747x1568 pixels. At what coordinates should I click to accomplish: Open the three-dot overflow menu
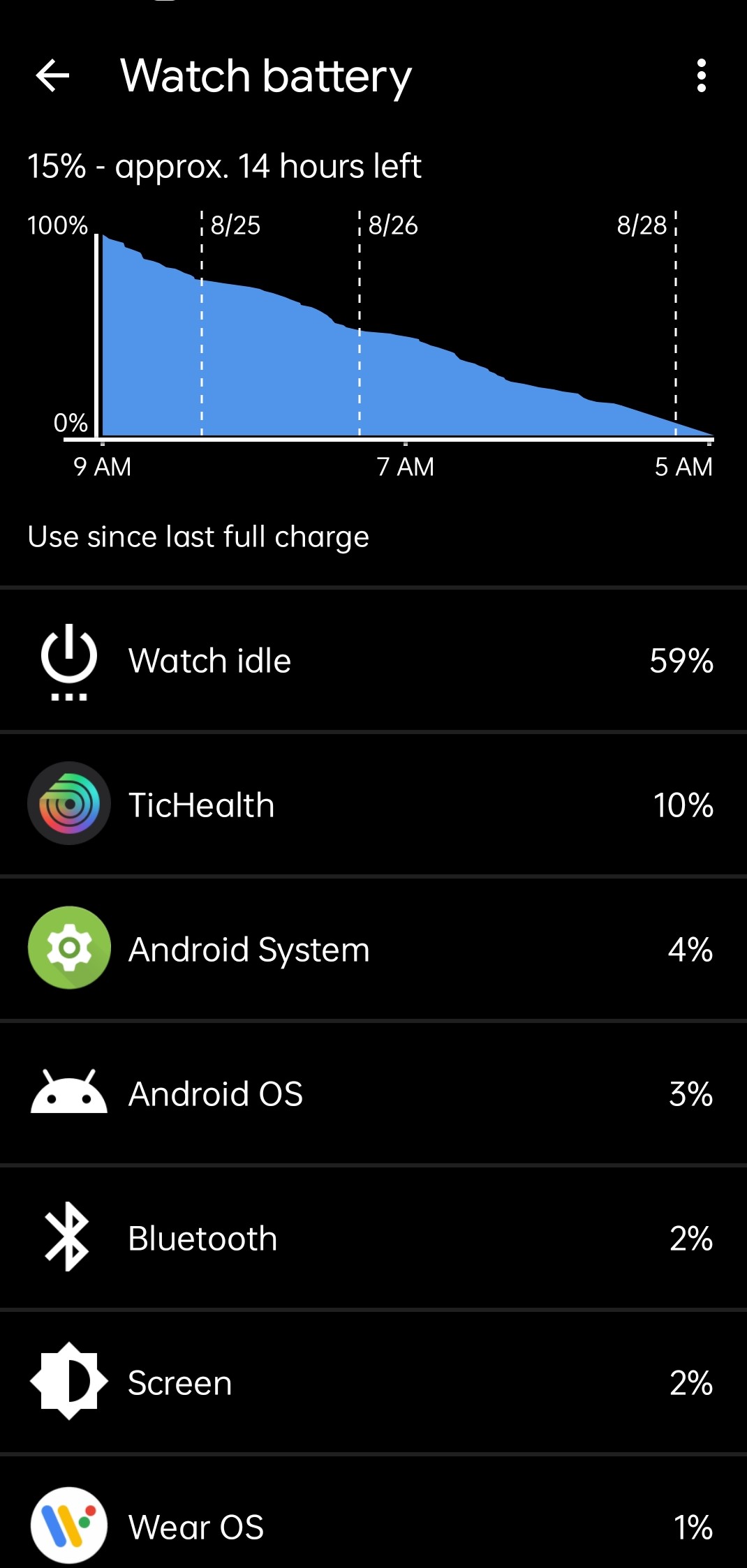(x=701, y=75)
